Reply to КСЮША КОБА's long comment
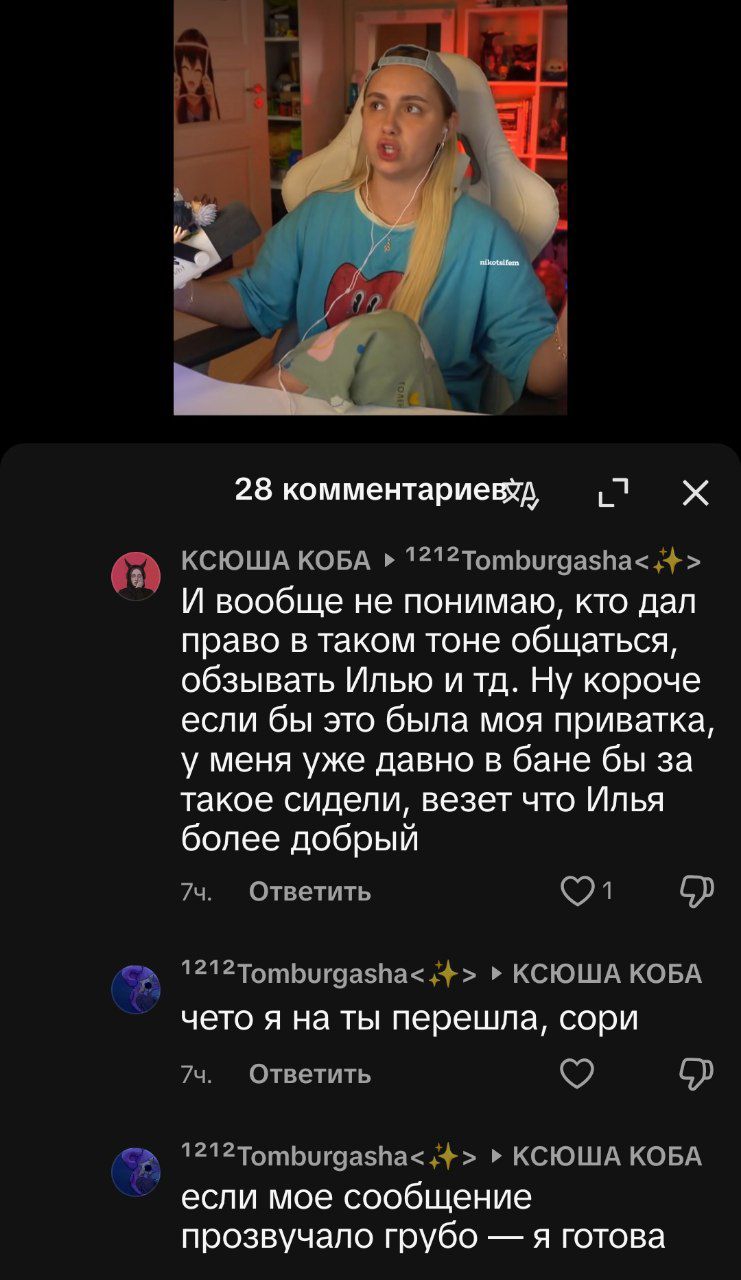 [x=309, y=891]
